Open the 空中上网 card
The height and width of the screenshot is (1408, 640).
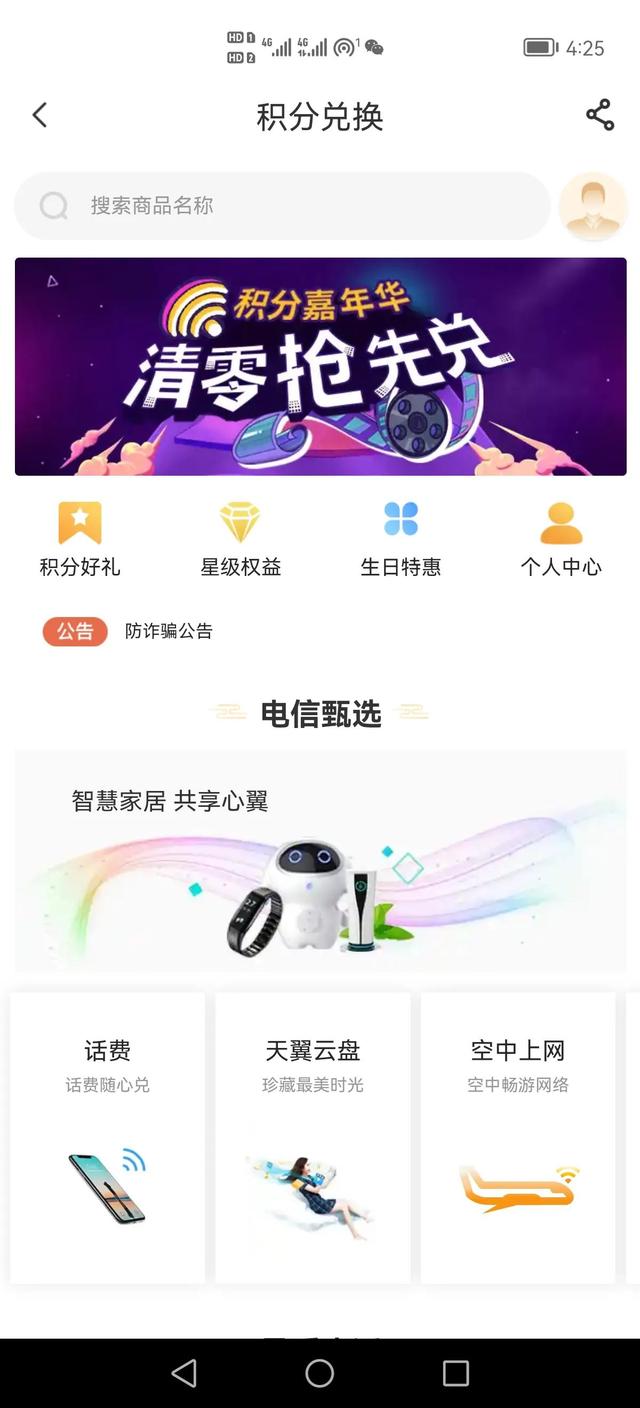[518, 1137]
